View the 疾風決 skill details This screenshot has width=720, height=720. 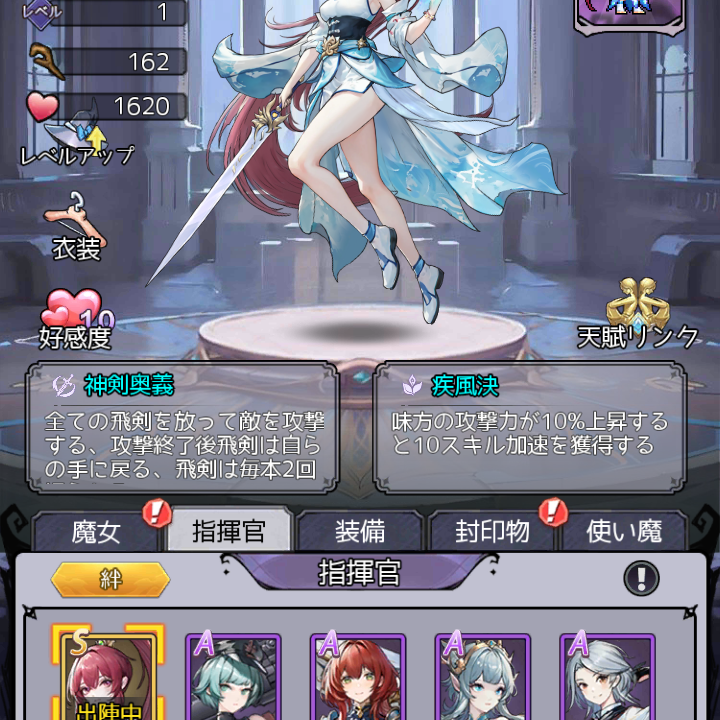click(x=529, y=428)
